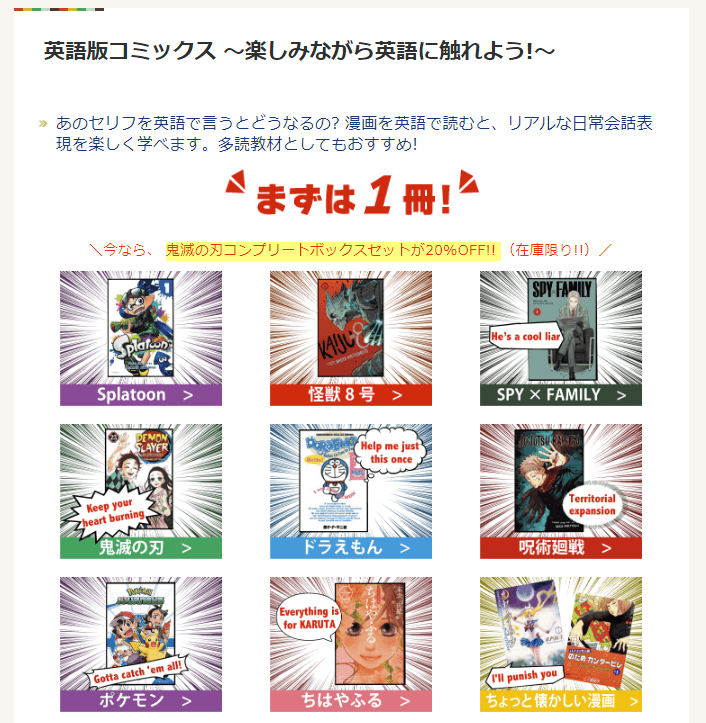This screenshot has width=706, height=723.
Task: View the SPY×FAMILY English comics
Action: [561, 338]
